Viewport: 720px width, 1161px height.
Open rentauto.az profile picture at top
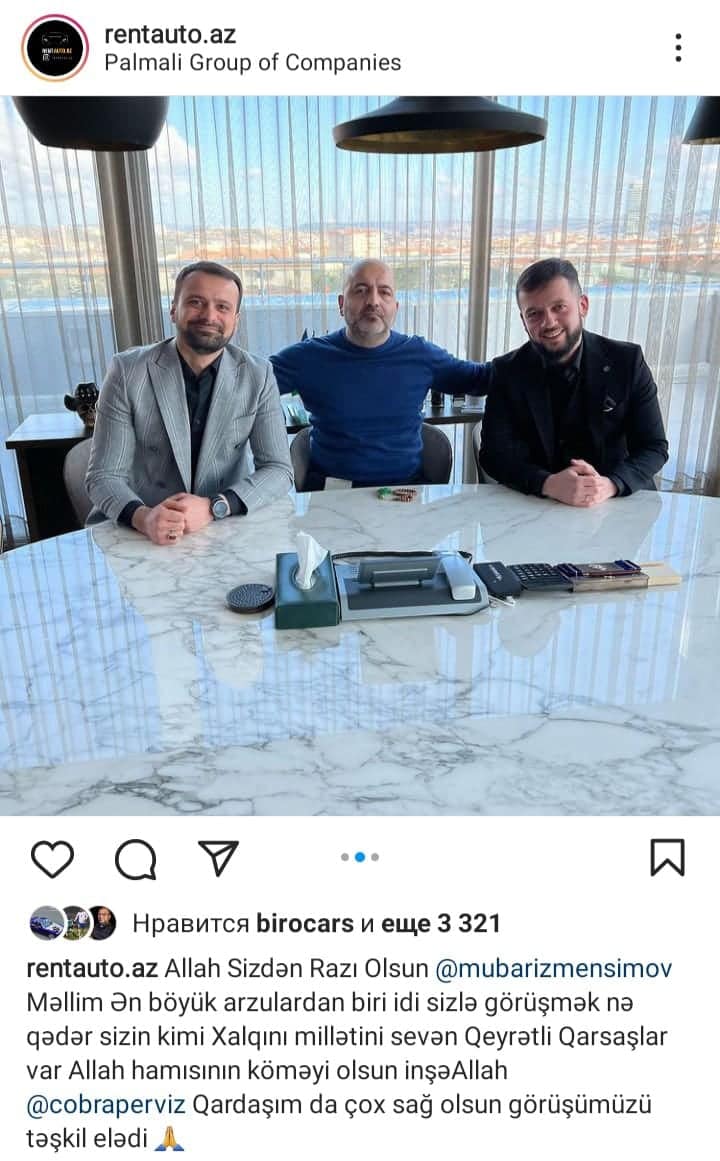pyautogui.click(x=55, y=47)
